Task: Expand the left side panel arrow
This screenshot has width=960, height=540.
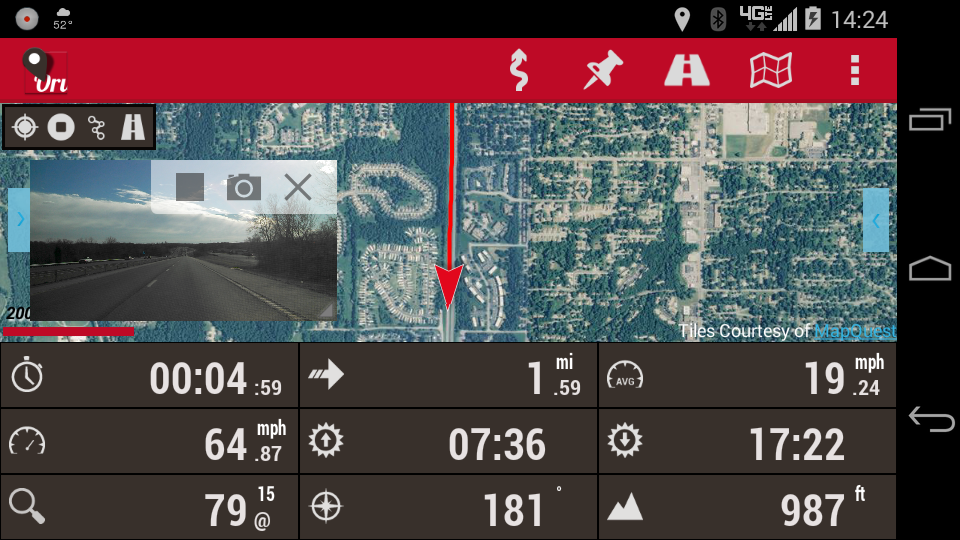Action: (18, 220)
